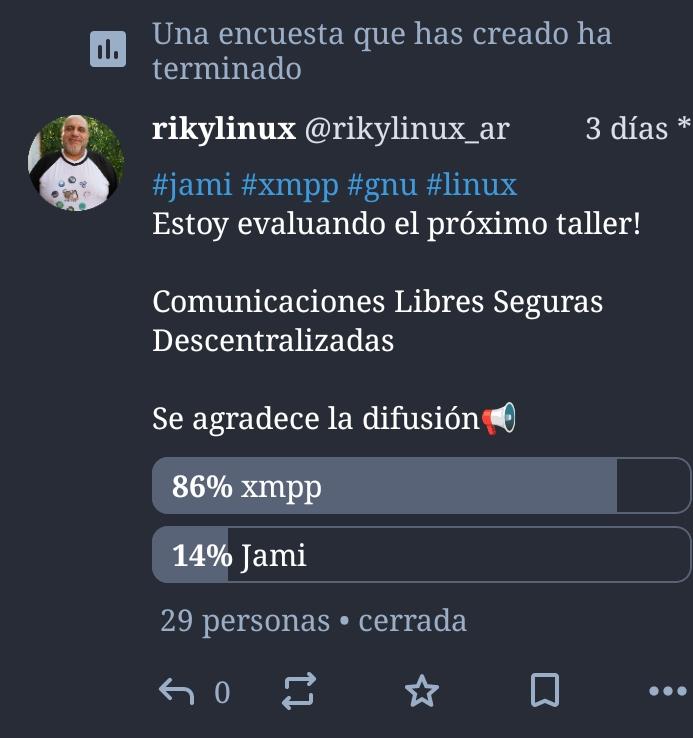Open the #jami hashtag
This screenshot has height=738, width=693.
192,185
